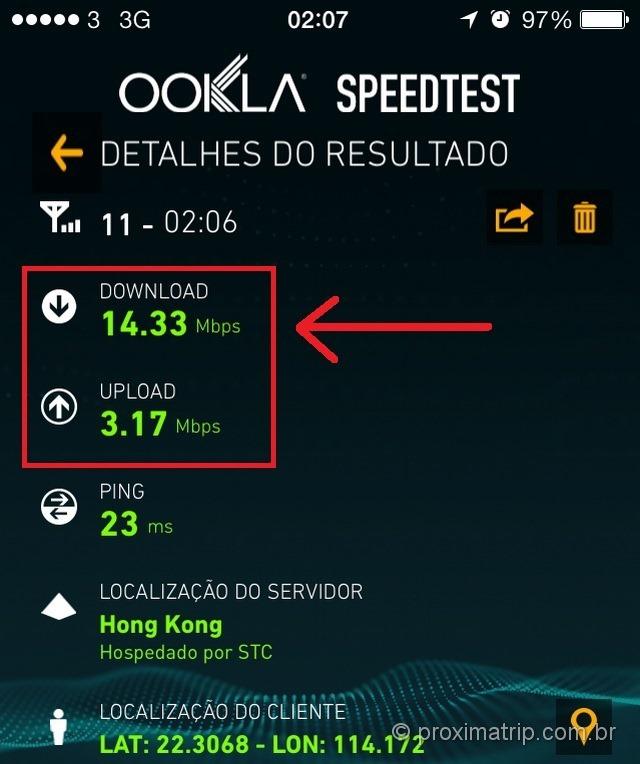Go back using the orange arrow
The image size is (640, 764).
[67, 153]
